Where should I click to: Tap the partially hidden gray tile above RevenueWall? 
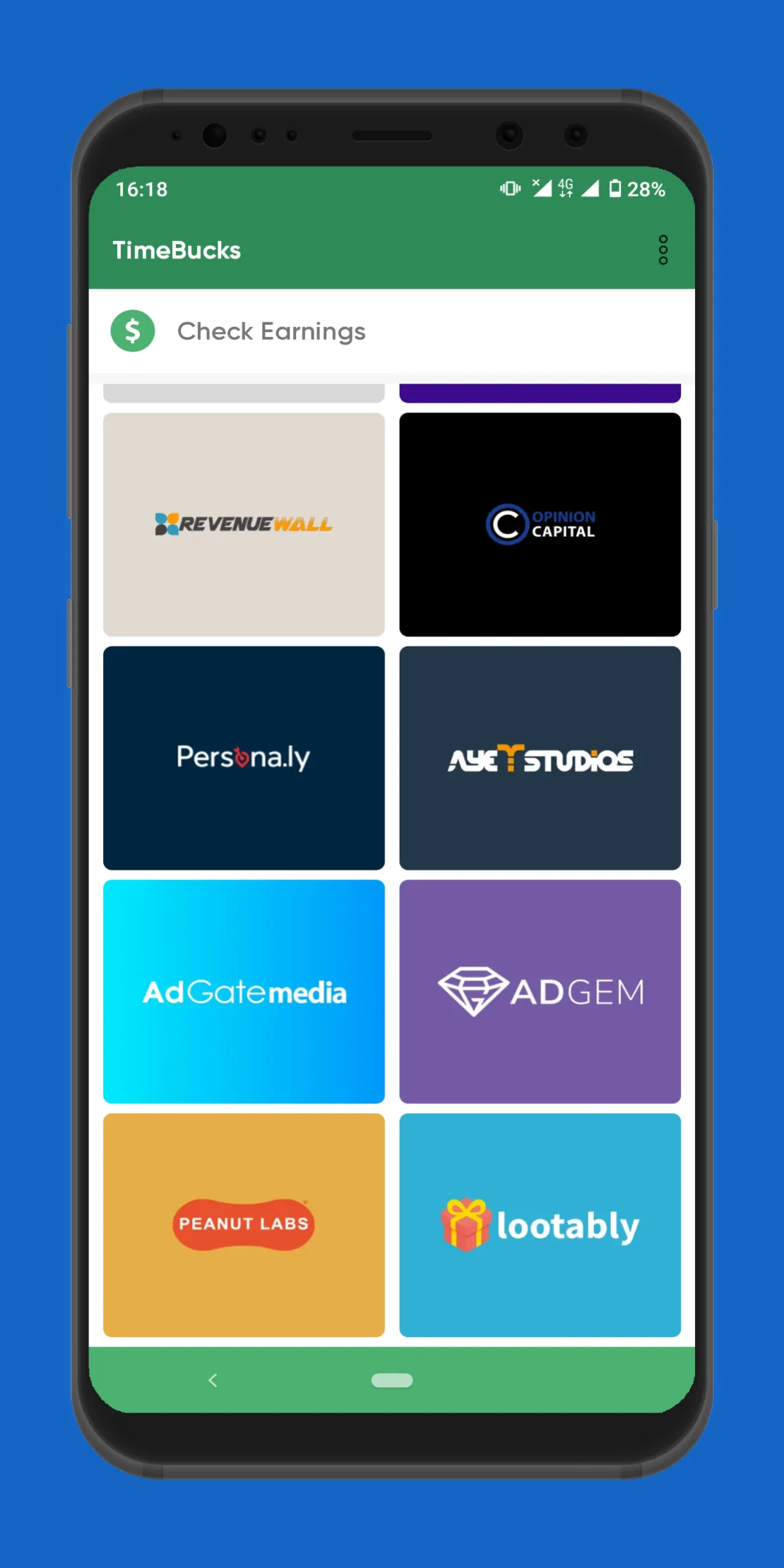pos(244,392)
